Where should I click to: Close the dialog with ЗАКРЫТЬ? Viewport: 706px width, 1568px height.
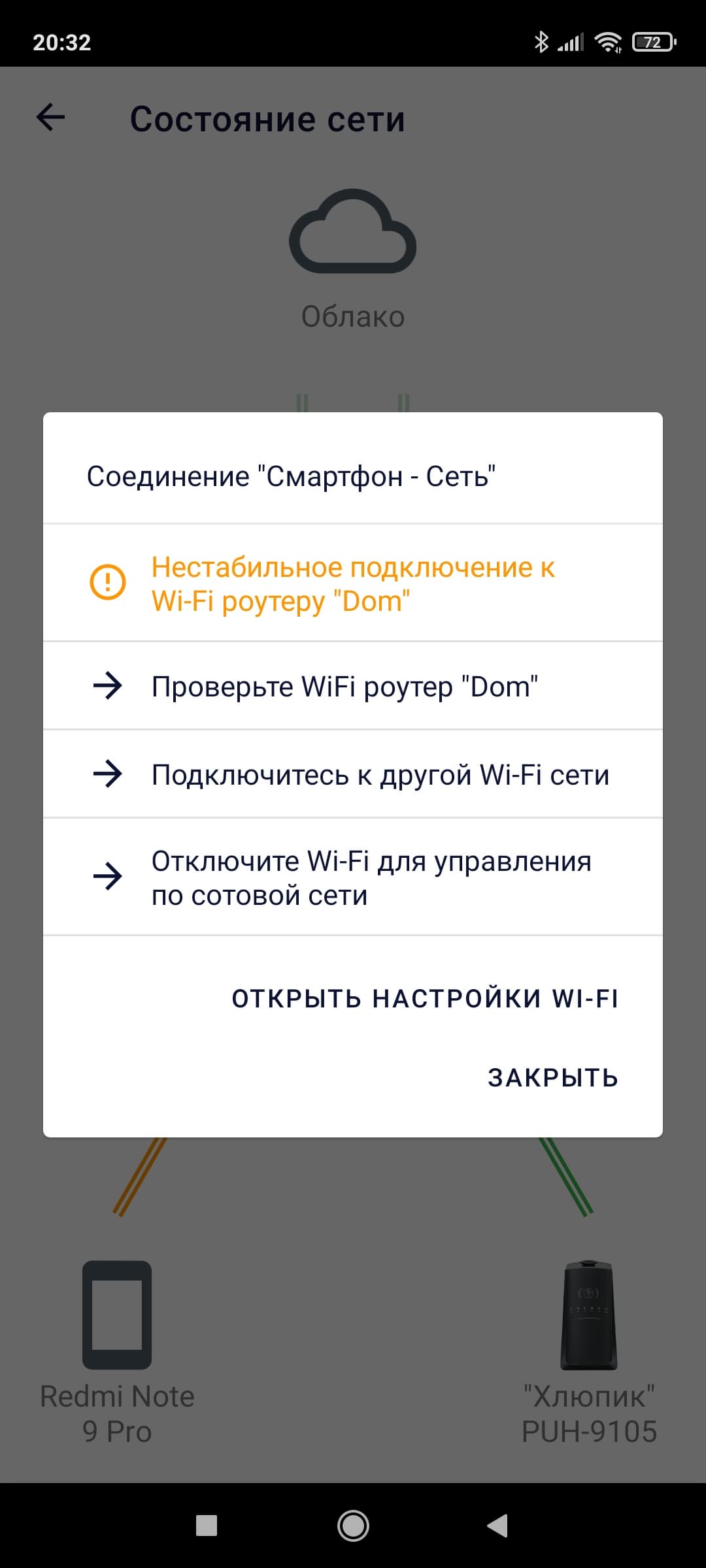click(552, 1077)
